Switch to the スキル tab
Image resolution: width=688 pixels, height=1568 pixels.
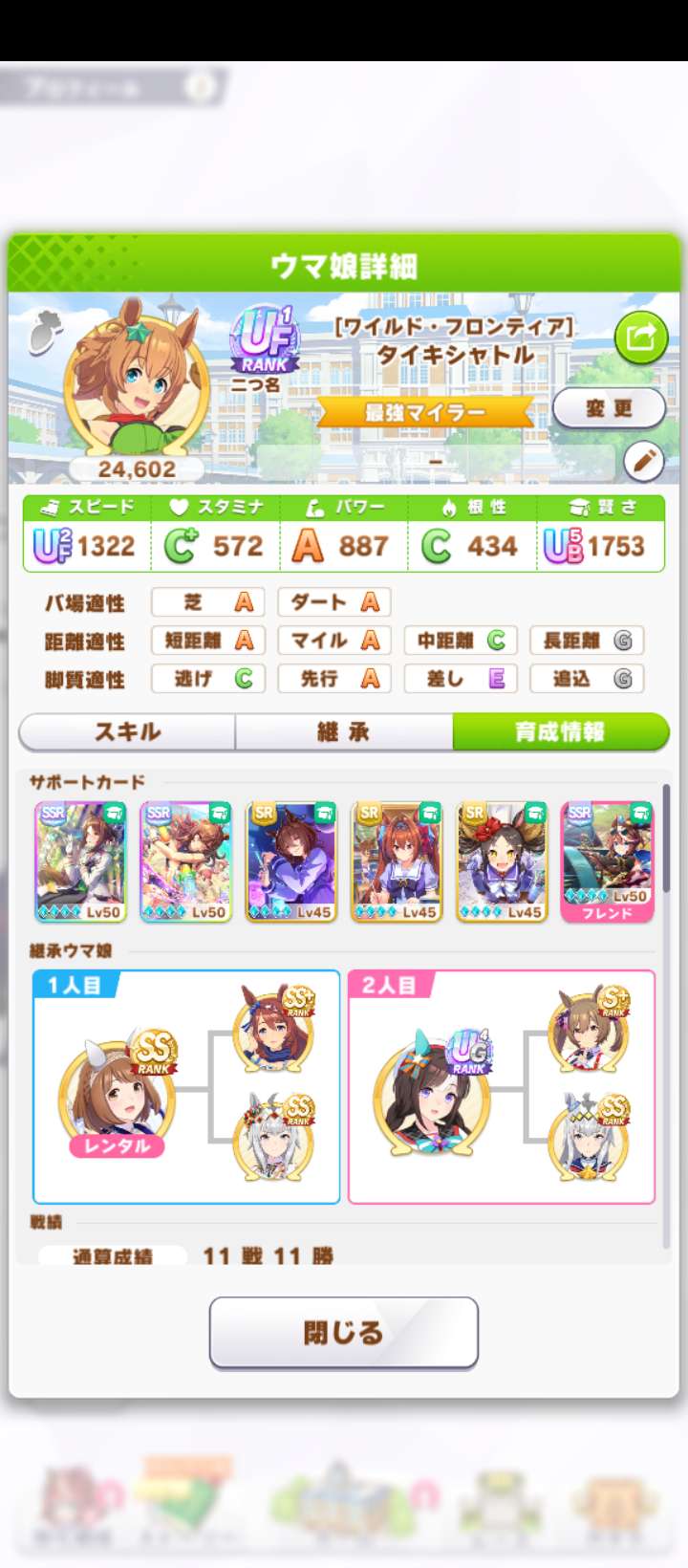point(127,732)
